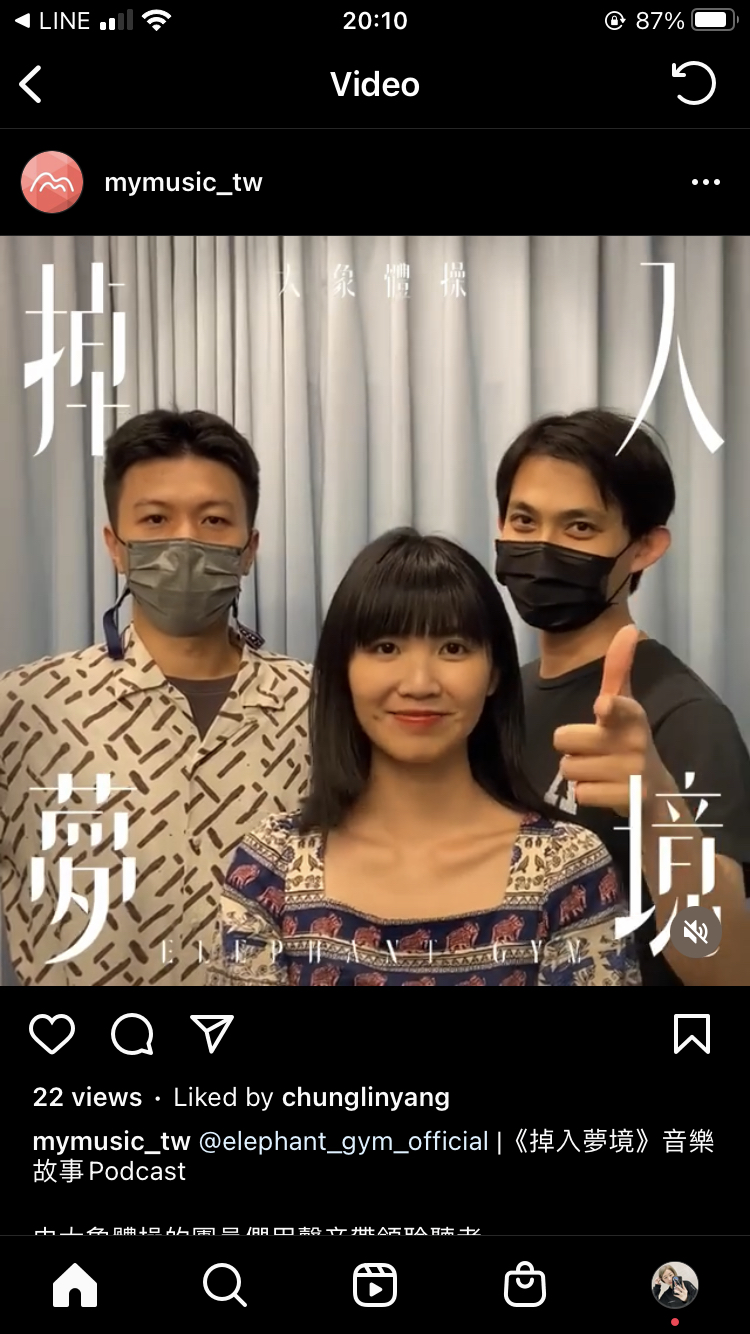This screenshot has height=1334, width=750.
Task: Switch to the Reels tab
Action: (375, 1285)
